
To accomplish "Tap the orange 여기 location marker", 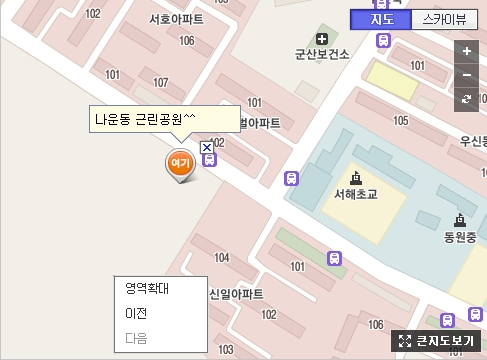I will click(x=180, y=166).
